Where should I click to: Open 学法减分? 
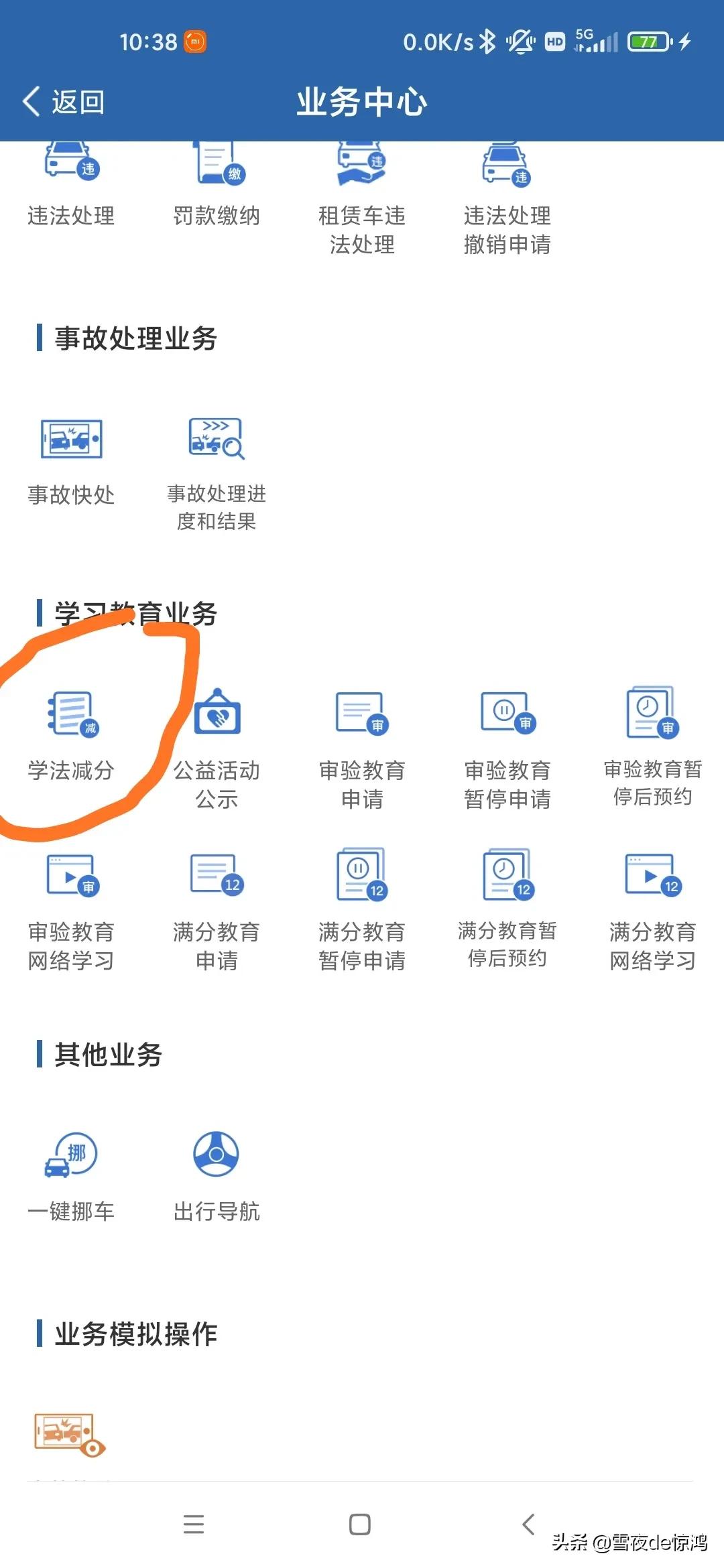click(x=71, y=737)
